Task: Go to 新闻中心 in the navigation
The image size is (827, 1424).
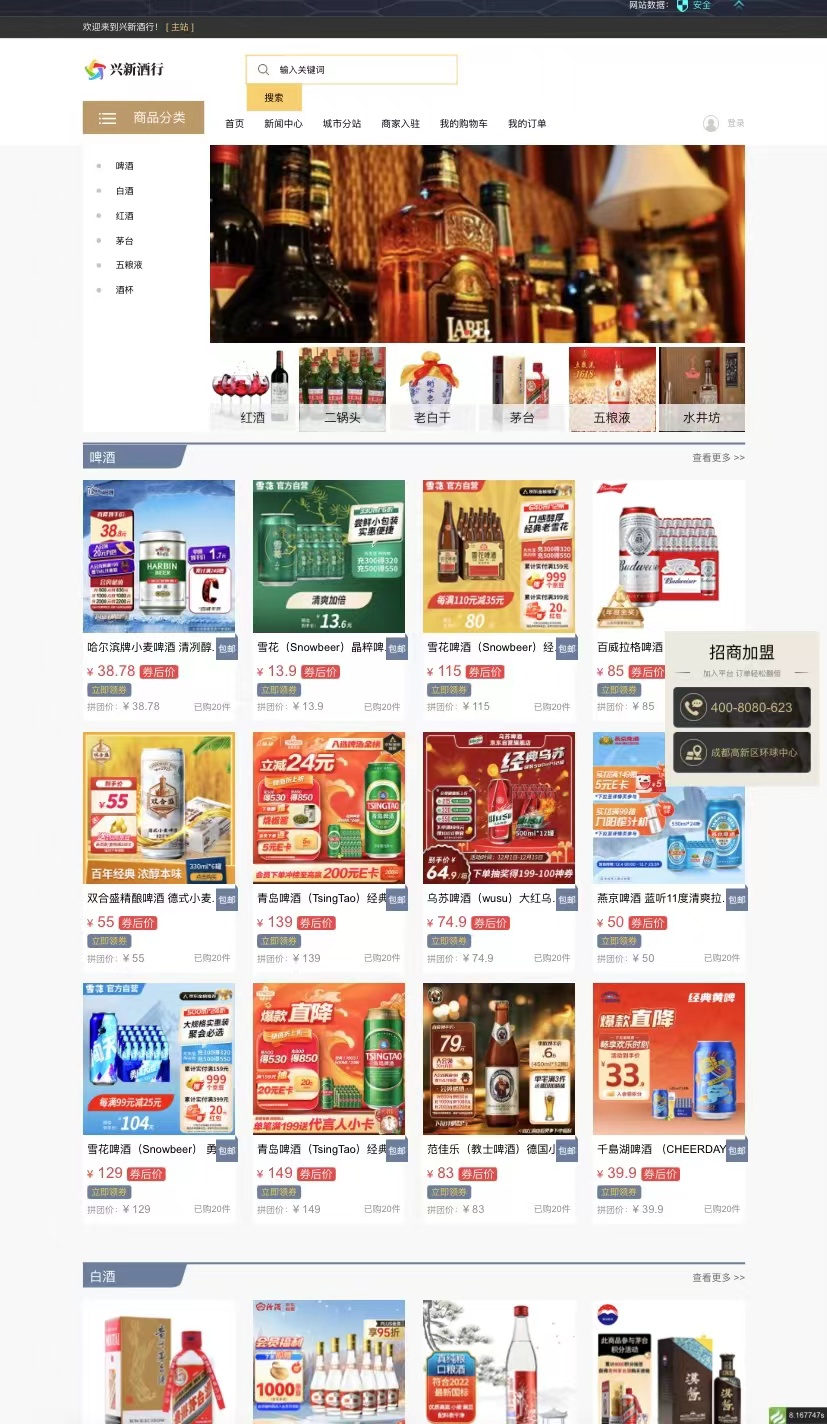Action: (x=283, y=124)
